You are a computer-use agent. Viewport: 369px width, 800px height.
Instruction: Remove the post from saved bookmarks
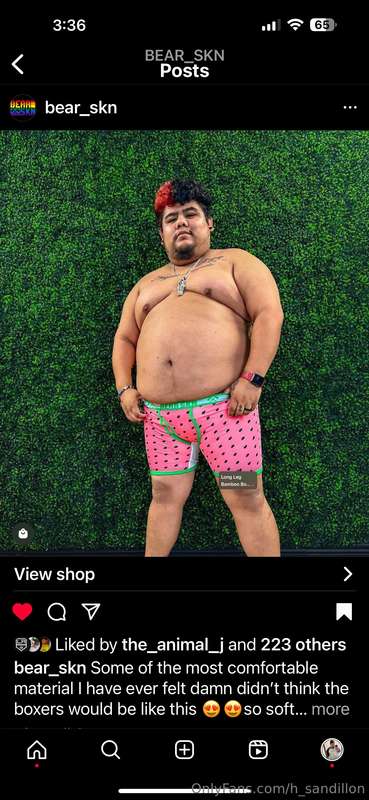[x=344, y=611]
